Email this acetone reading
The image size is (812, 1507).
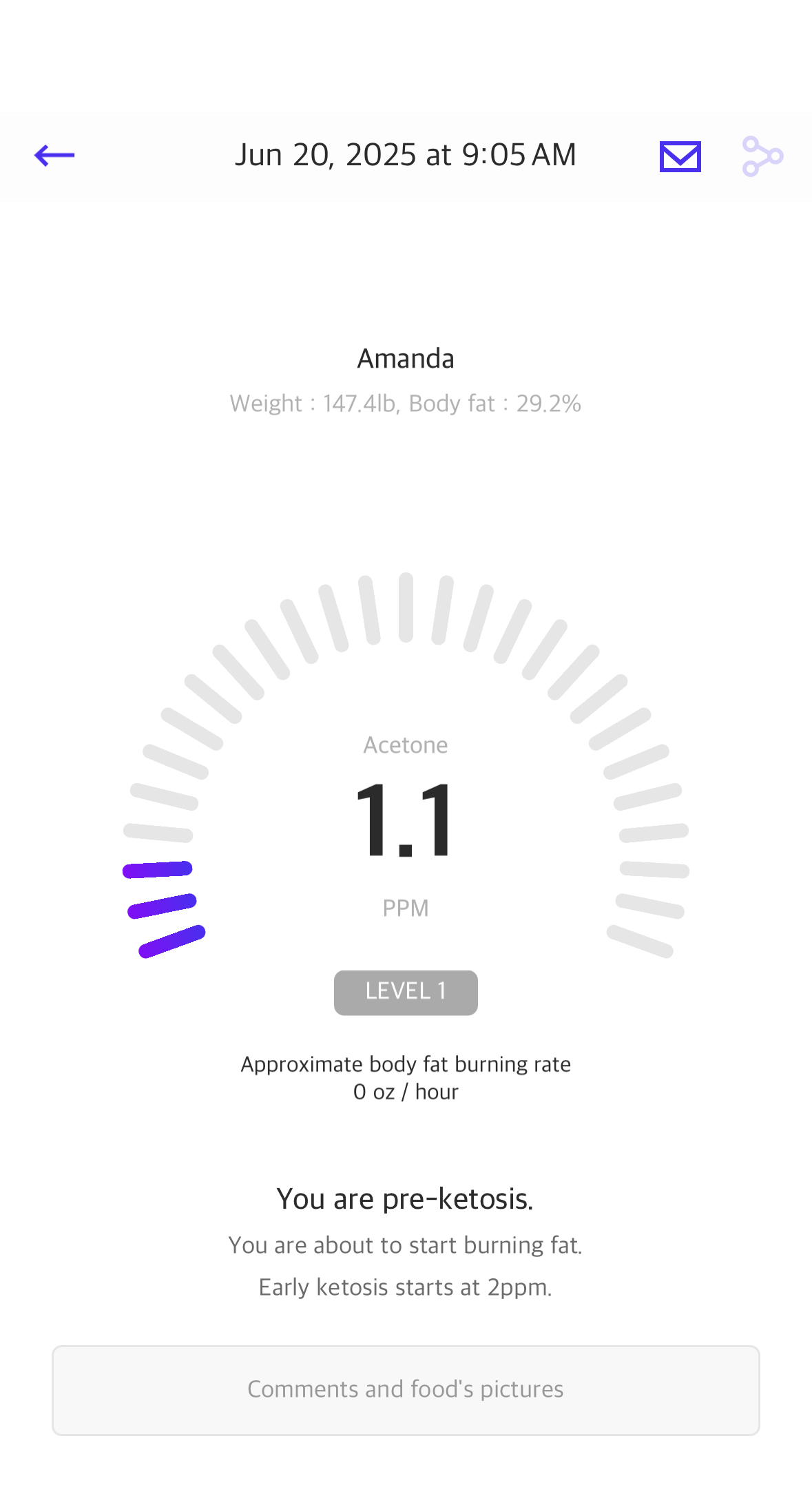pos(680,156)
